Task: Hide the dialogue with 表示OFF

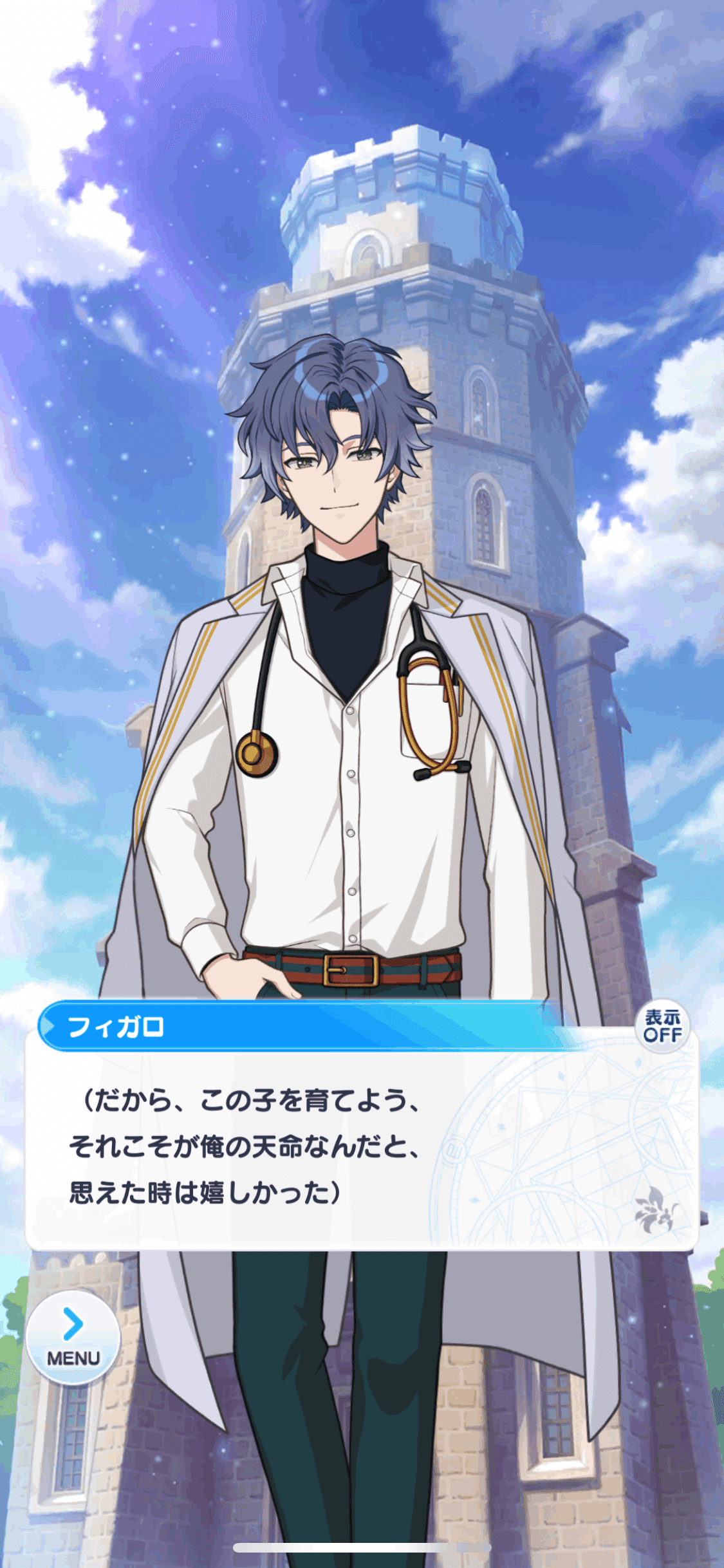Action: [662, 1026]
